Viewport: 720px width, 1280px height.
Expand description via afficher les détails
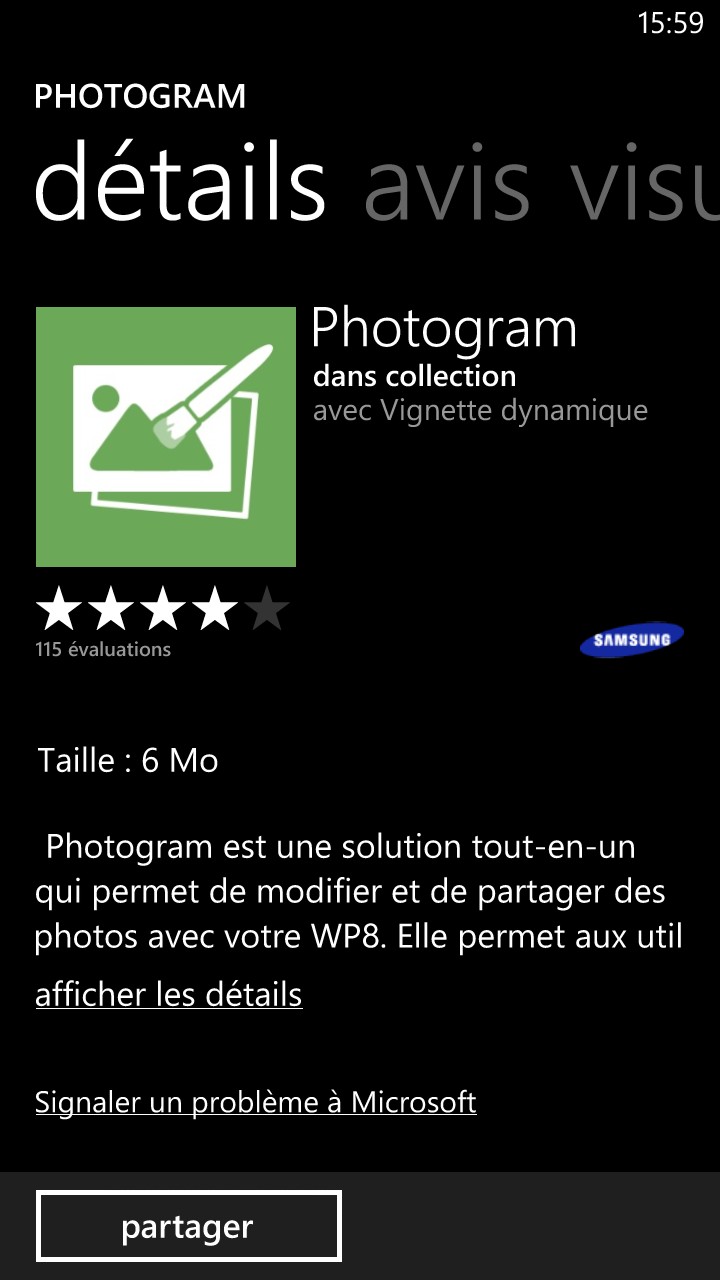click(x=169, y=995)
